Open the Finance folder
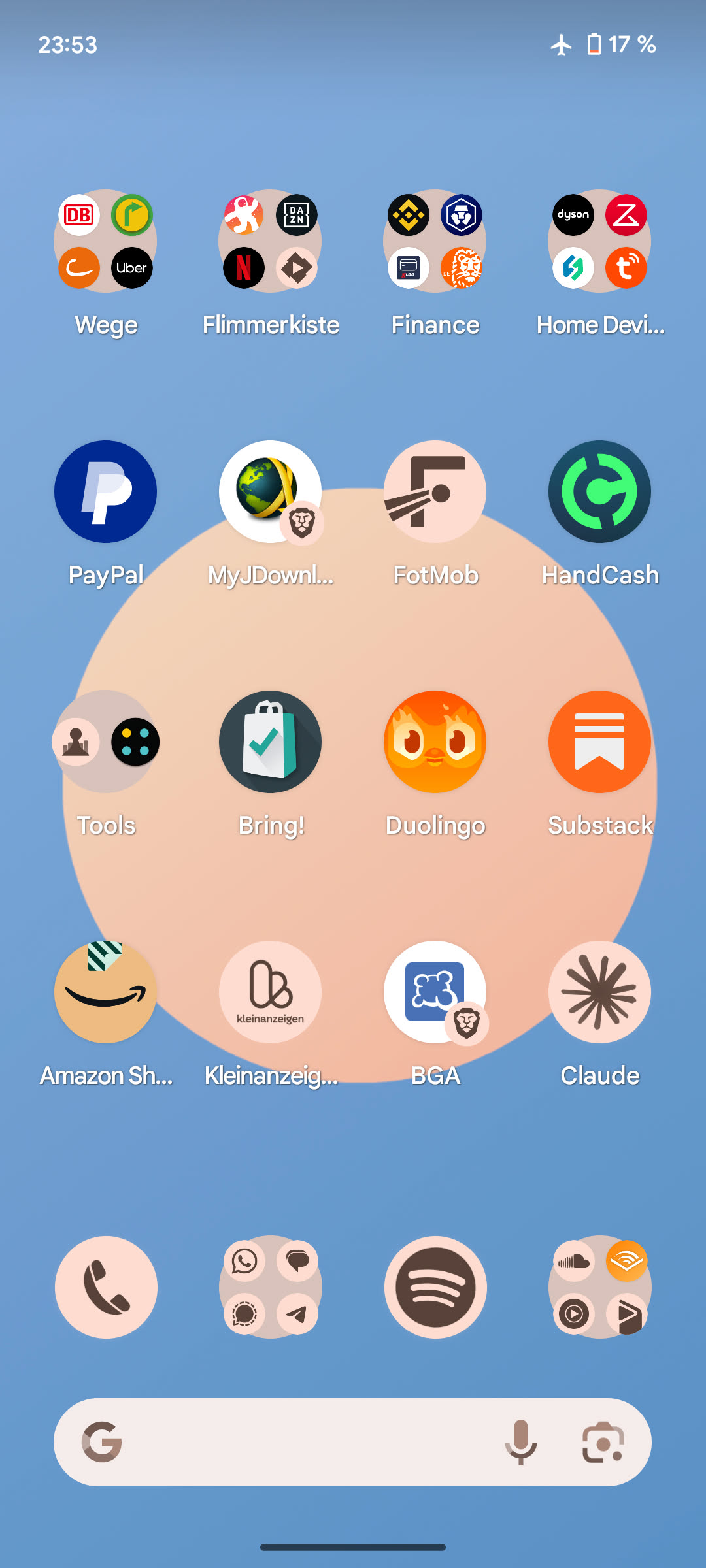 (435, 242)
